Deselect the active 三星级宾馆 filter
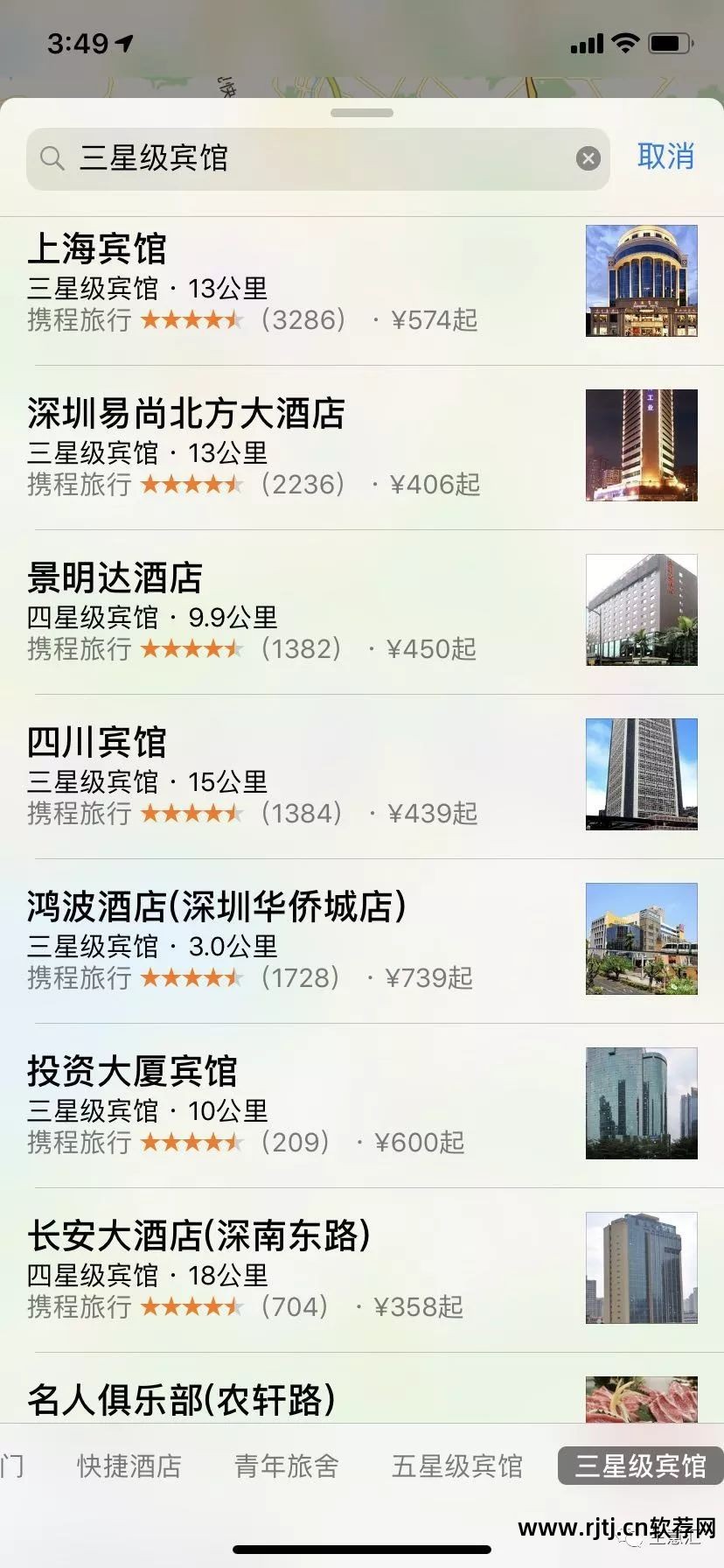Screen dimensions: 724x1568 pyautogui.click(x=639, y=1466)
